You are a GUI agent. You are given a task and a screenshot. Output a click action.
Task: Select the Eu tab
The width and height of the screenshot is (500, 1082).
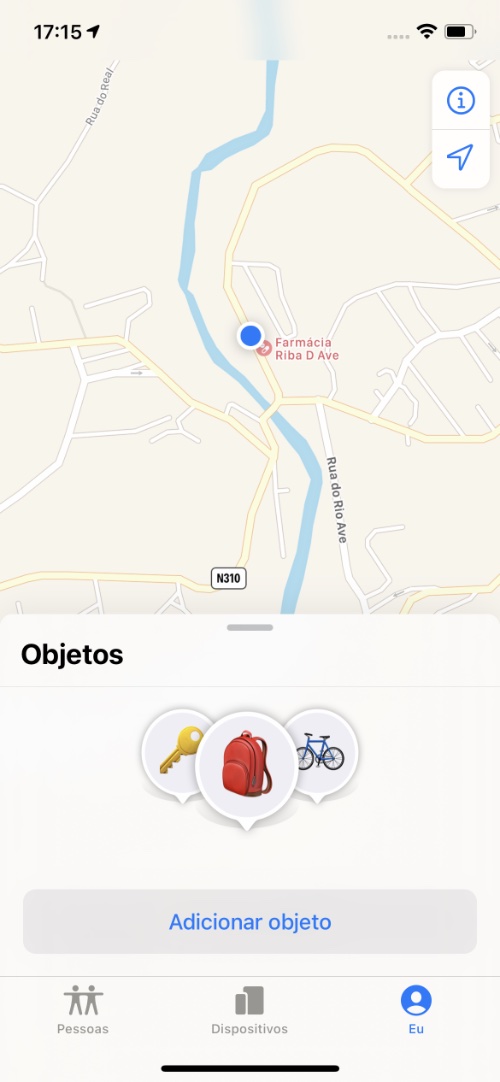click(416, 1009)
